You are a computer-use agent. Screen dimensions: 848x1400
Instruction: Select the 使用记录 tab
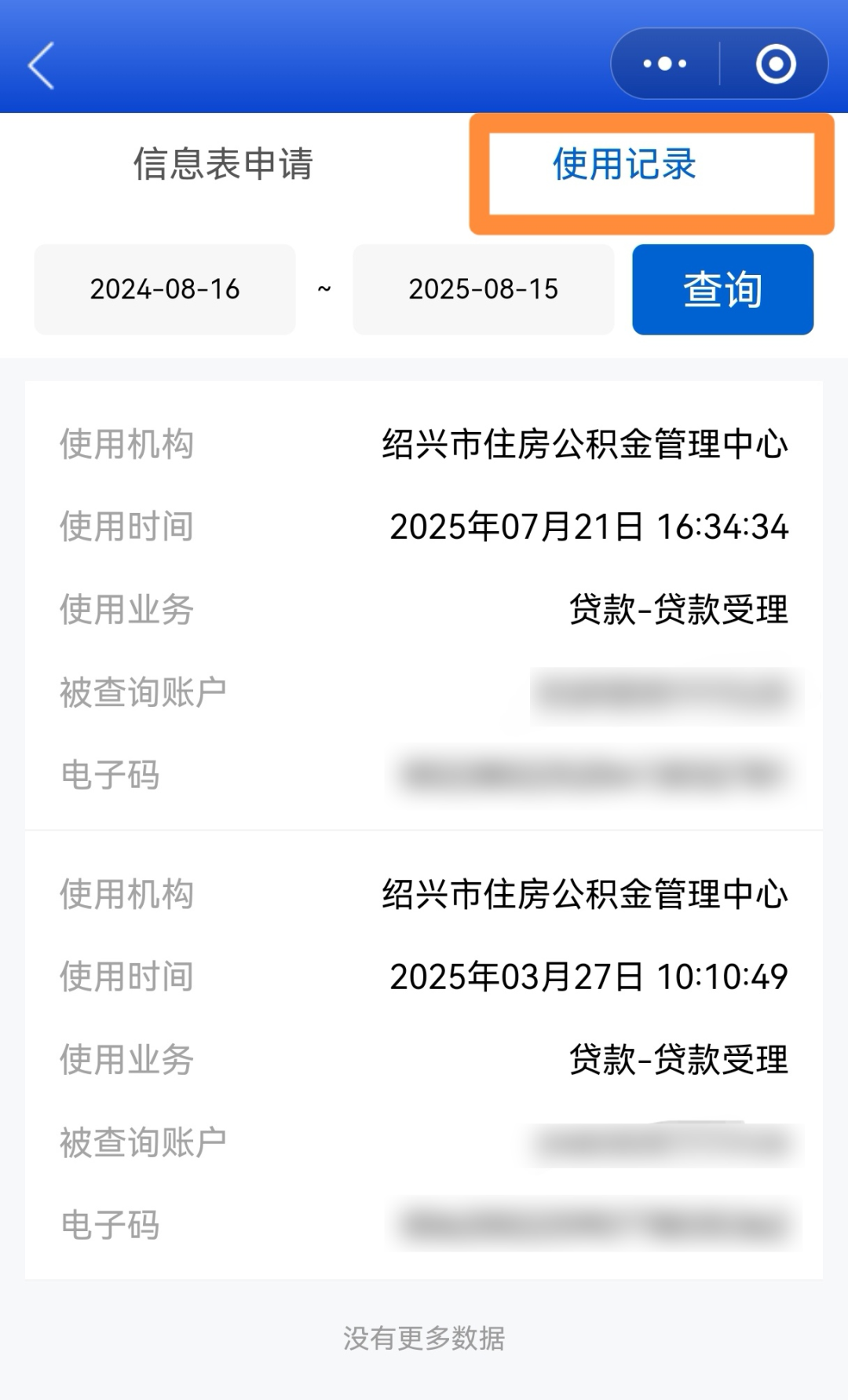624,164
